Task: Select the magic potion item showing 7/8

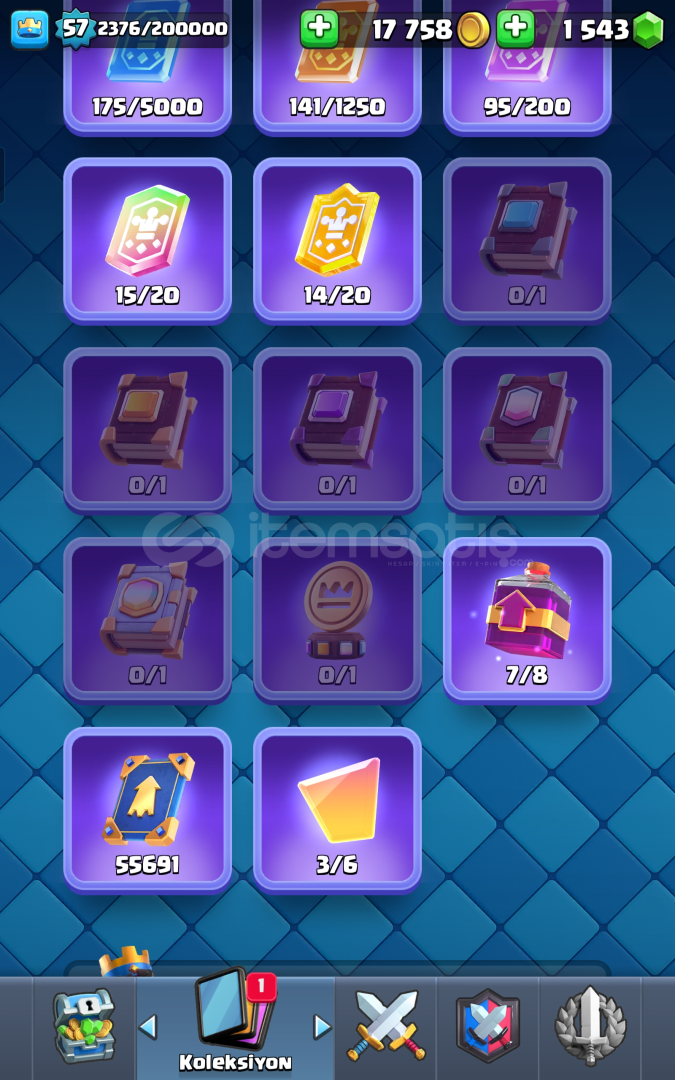Action: 527,618
